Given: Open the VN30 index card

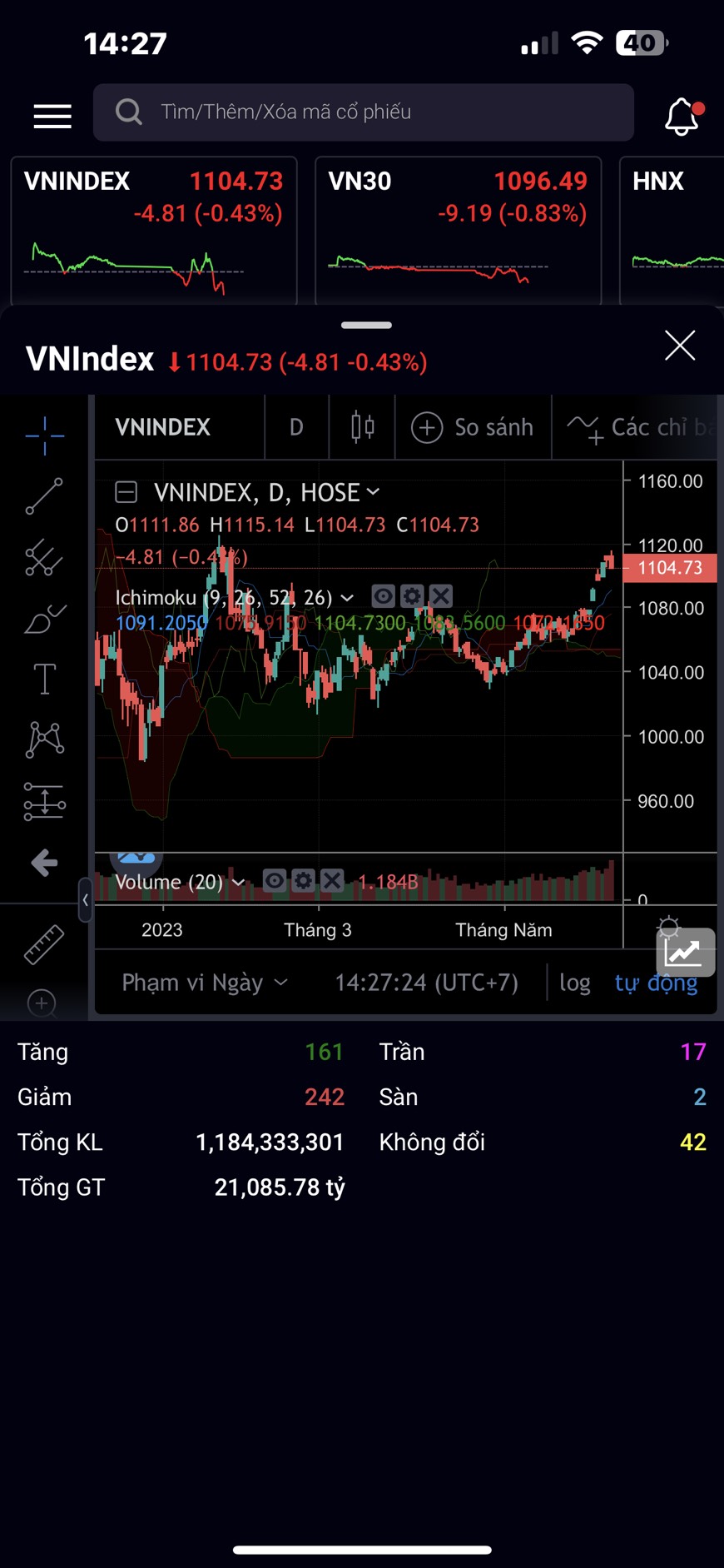Looking at the screenshot, I should pyautogui.click(x=458, y=229).
